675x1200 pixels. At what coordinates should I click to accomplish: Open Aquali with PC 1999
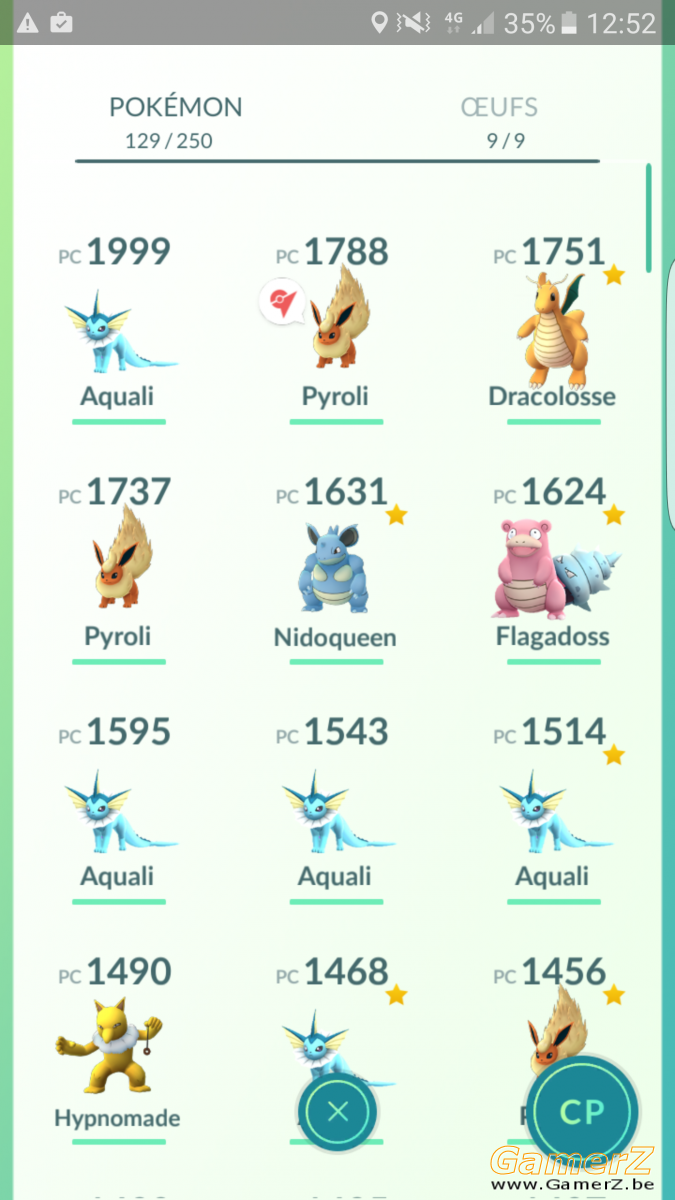(x=118, y=328)
